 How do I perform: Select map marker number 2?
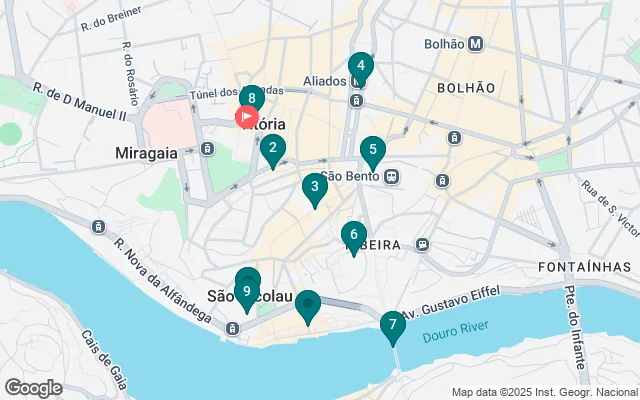(x=272, y=149)
